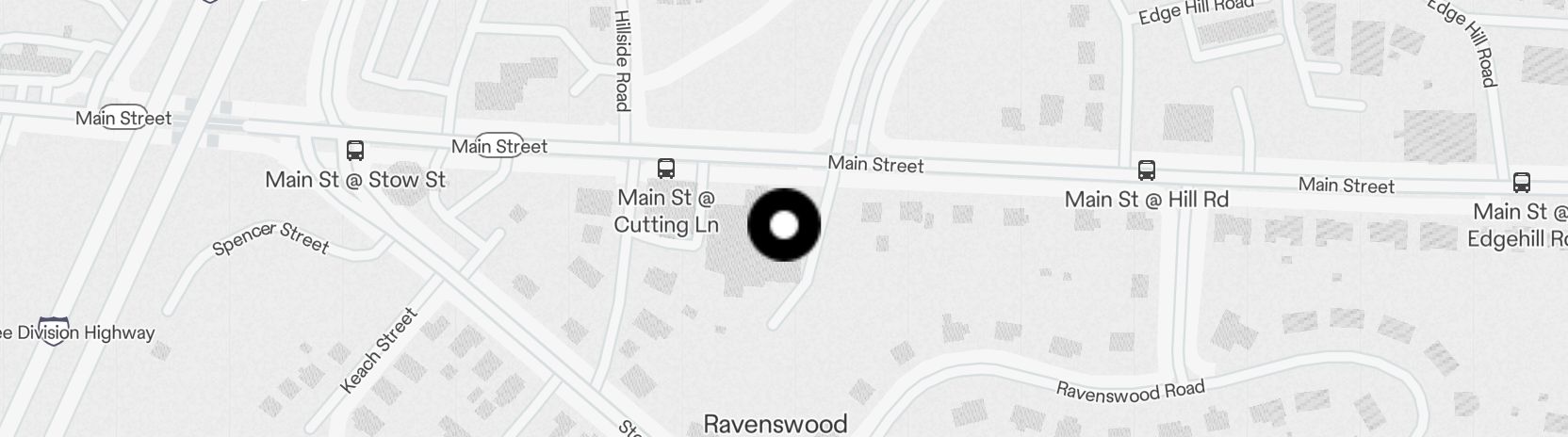Screen dimensions: 1568x437
Task: Select the Main St @ Stow St bus stop
Action: (x=355, y=151)
